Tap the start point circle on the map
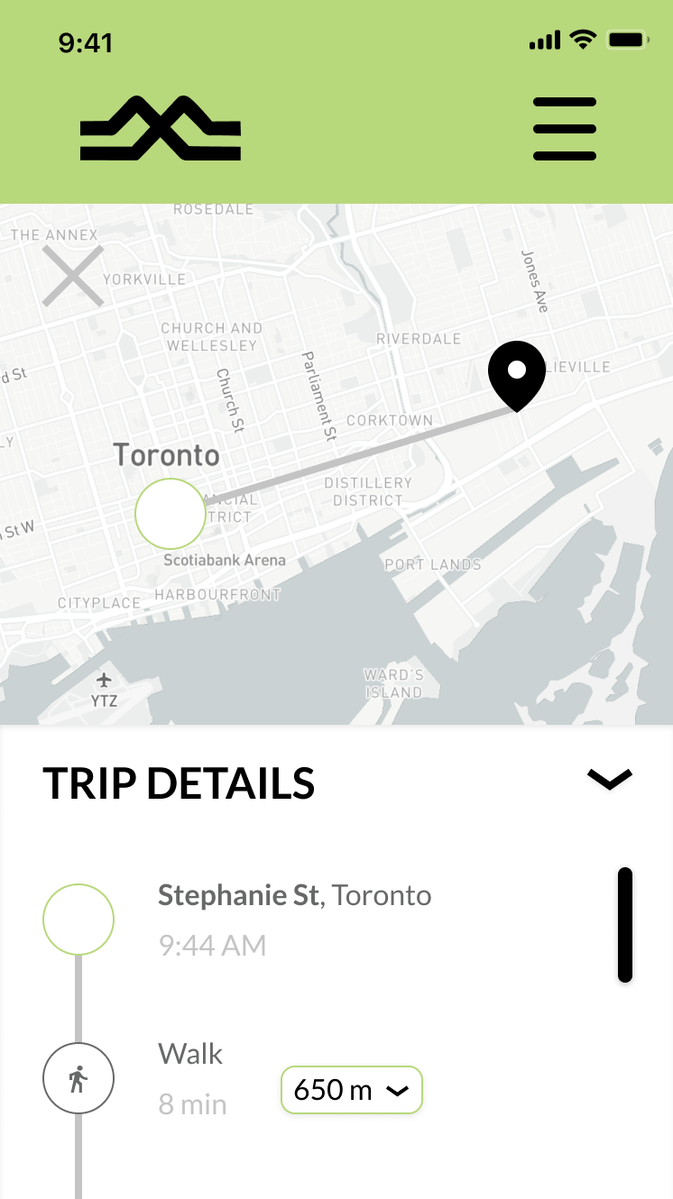Image resolution: width=673 pixels, height=1199 pixels. pyautogui.click(x=170, y=513)
